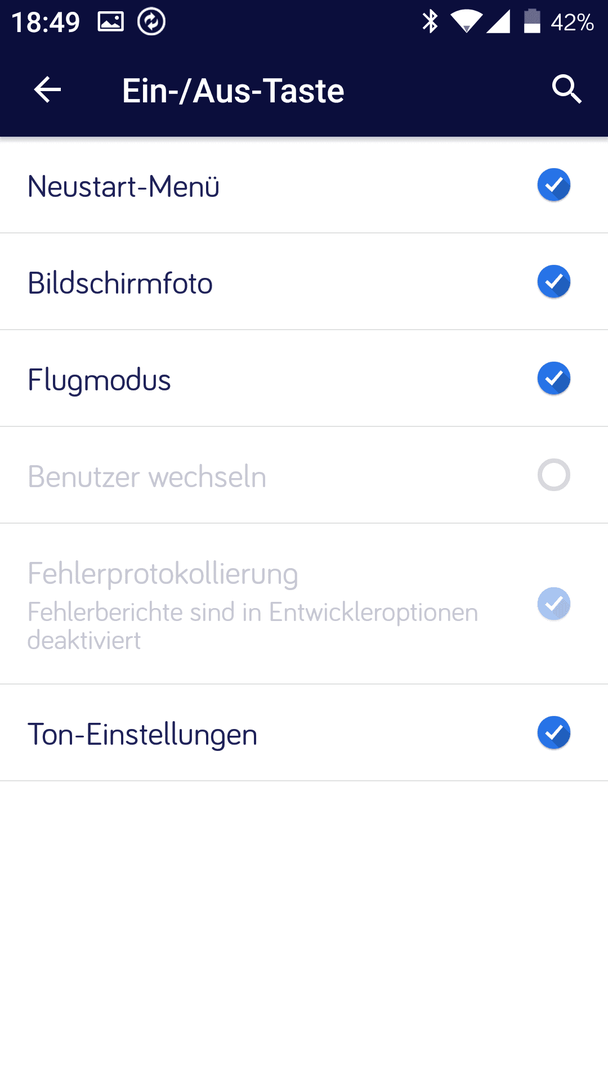Disable the Bildschirmfoto checkbox
The height and width of the screenshot is (1080, 608).
click(x=554, y=282)
